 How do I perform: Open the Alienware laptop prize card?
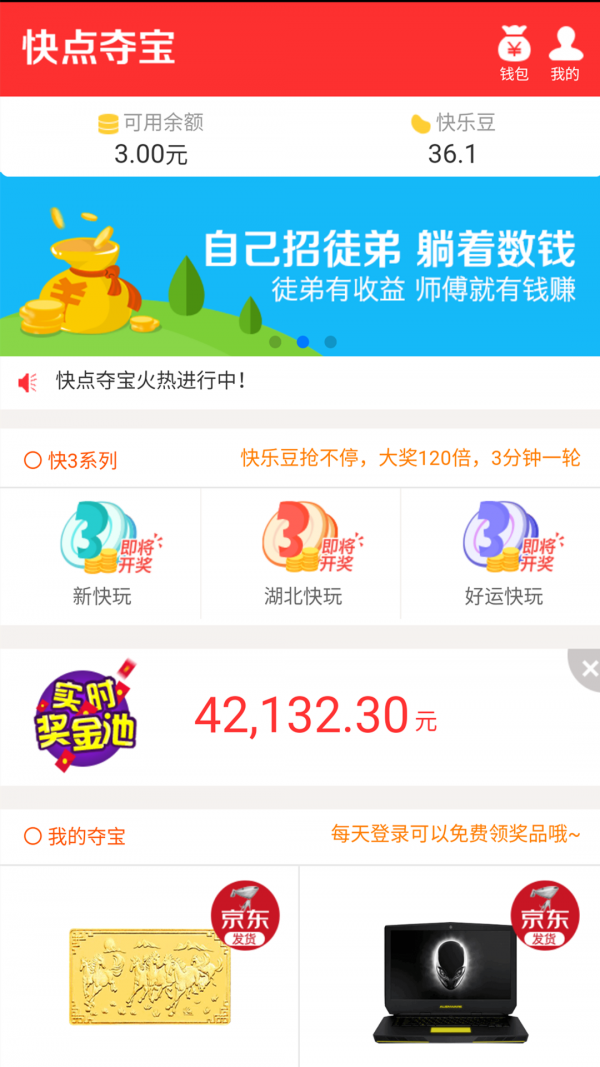click(x=450, y=965)
